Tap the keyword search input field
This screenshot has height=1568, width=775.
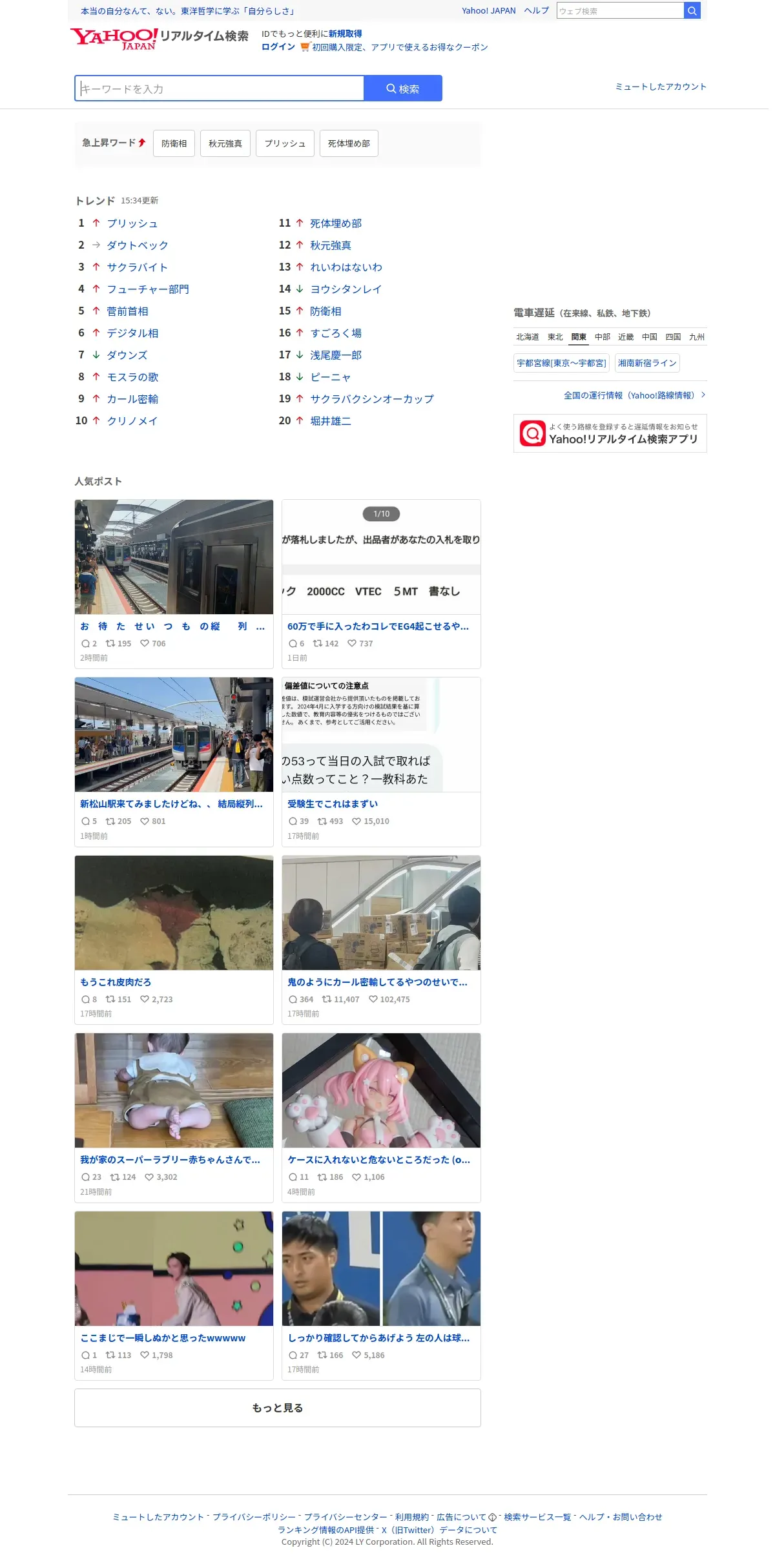pos(220,88)
